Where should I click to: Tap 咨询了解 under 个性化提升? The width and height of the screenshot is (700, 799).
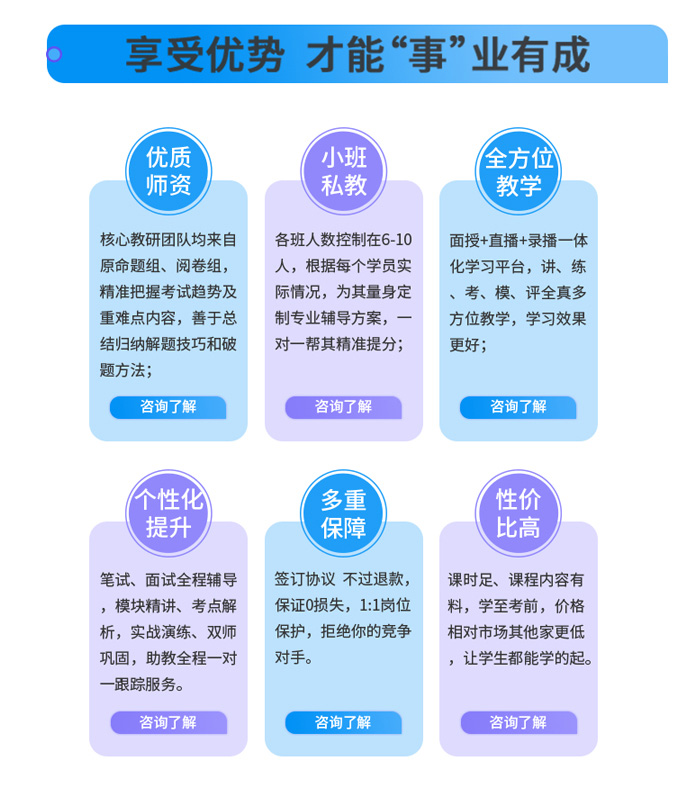pyautogui.click(x=169, y=722)
